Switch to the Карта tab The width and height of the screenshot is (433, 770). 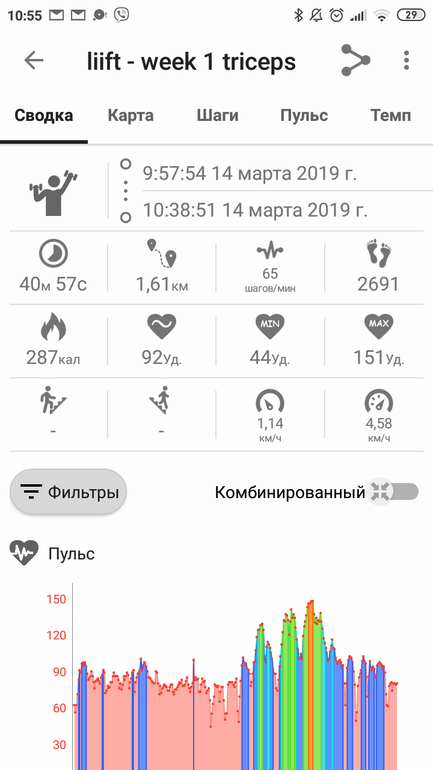tap(131, 116)
